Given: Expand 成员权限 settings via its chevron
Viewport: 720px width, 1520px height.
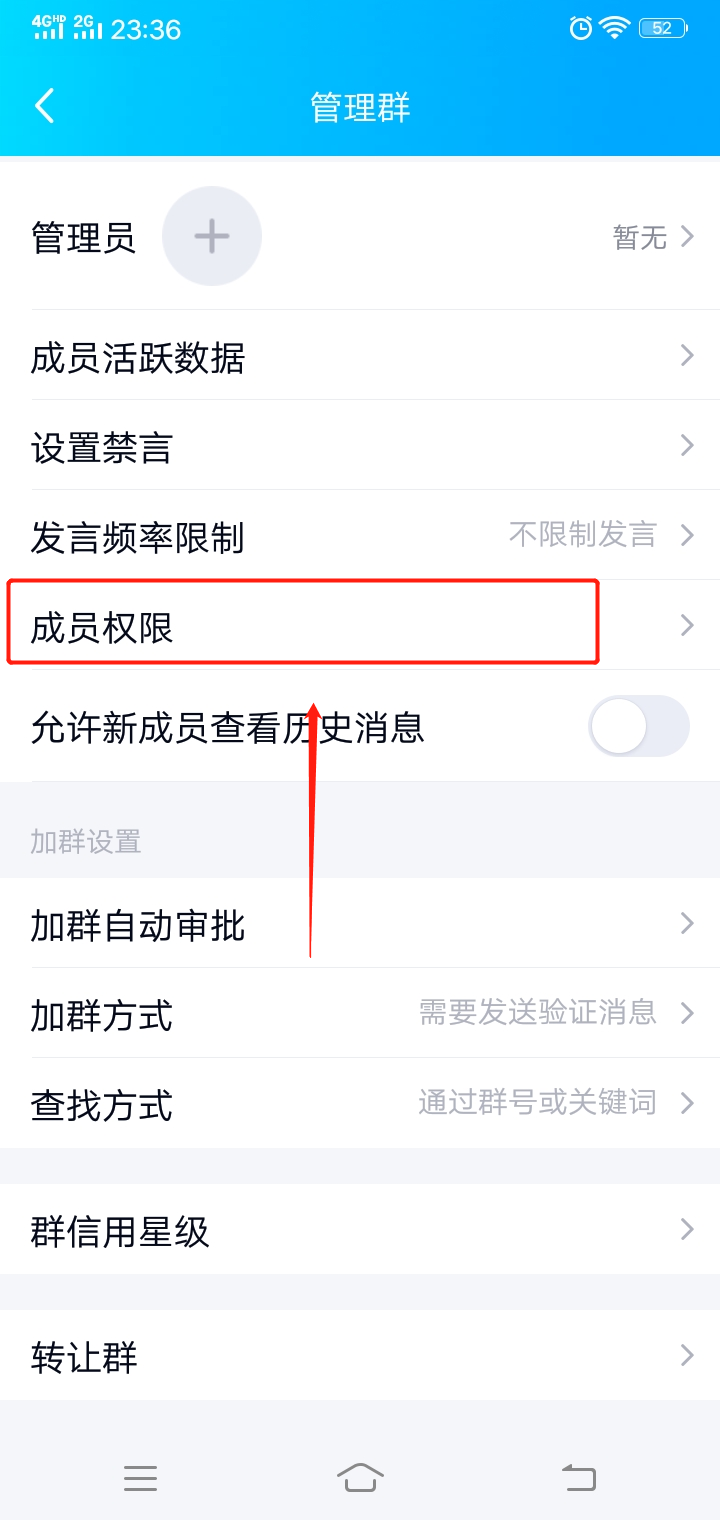Looking at the screenshot, I should click(x=686, y=624).
